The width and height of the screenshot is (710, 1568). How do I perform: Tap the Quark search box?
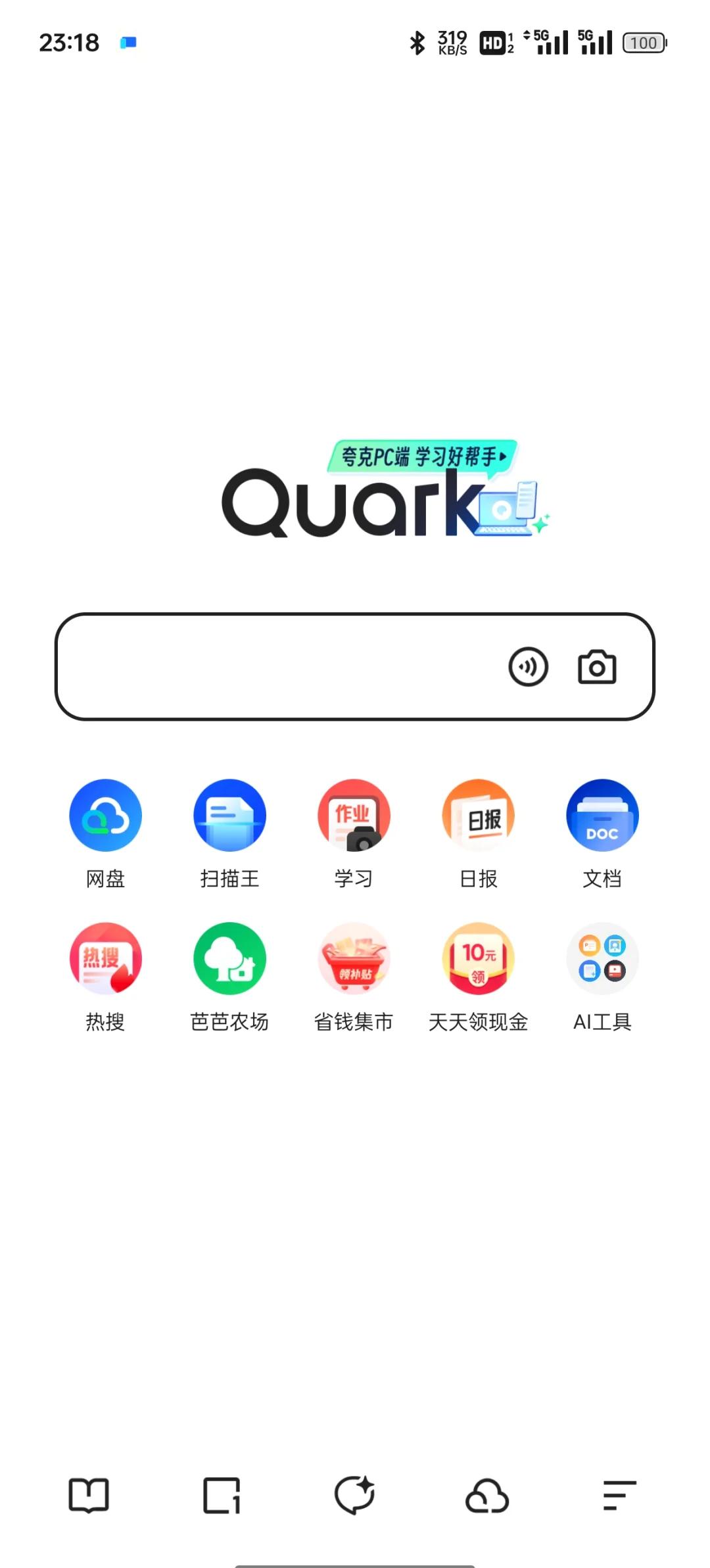click(276, 667)
